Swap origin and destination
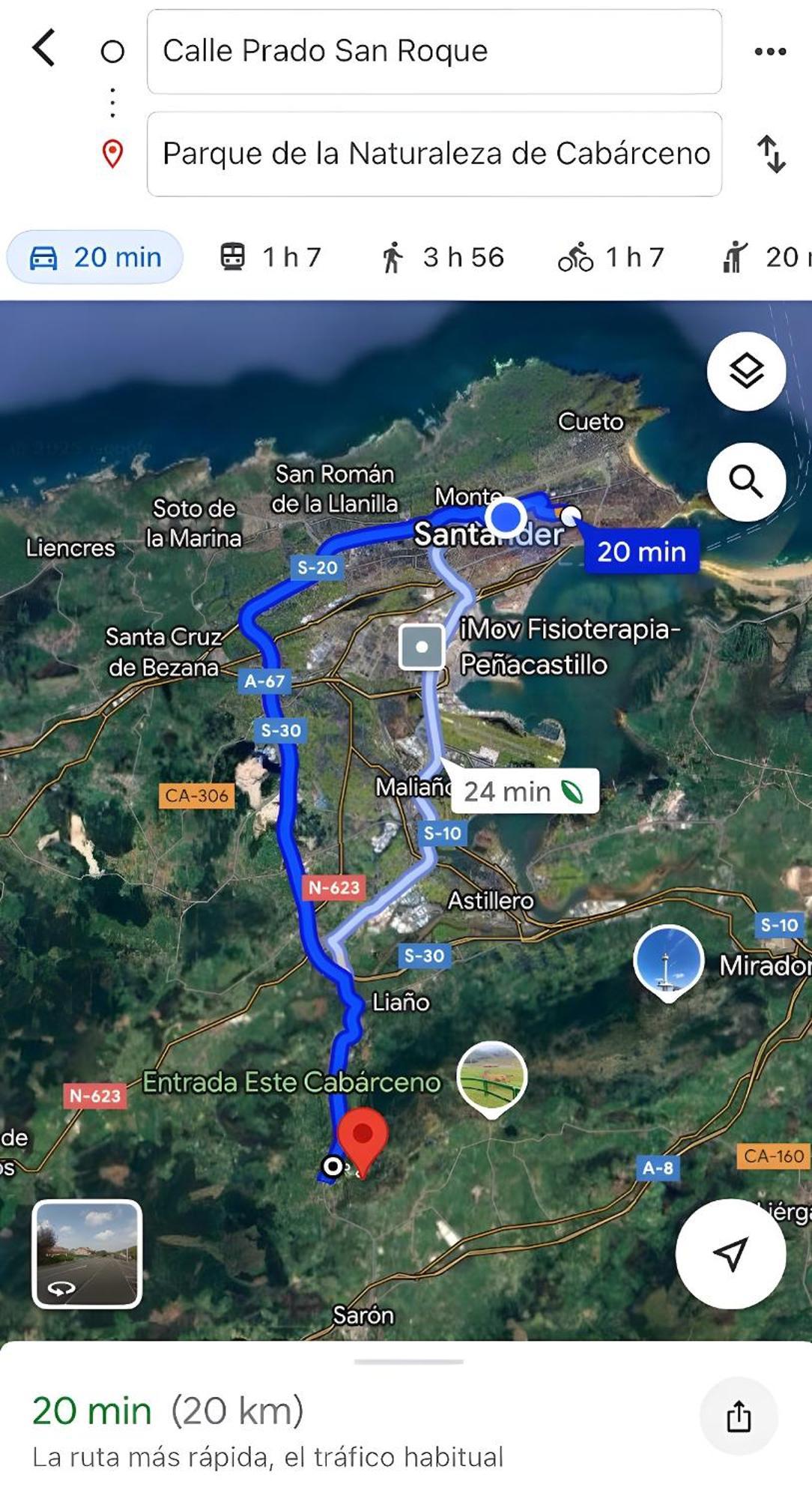 point(771,154)
